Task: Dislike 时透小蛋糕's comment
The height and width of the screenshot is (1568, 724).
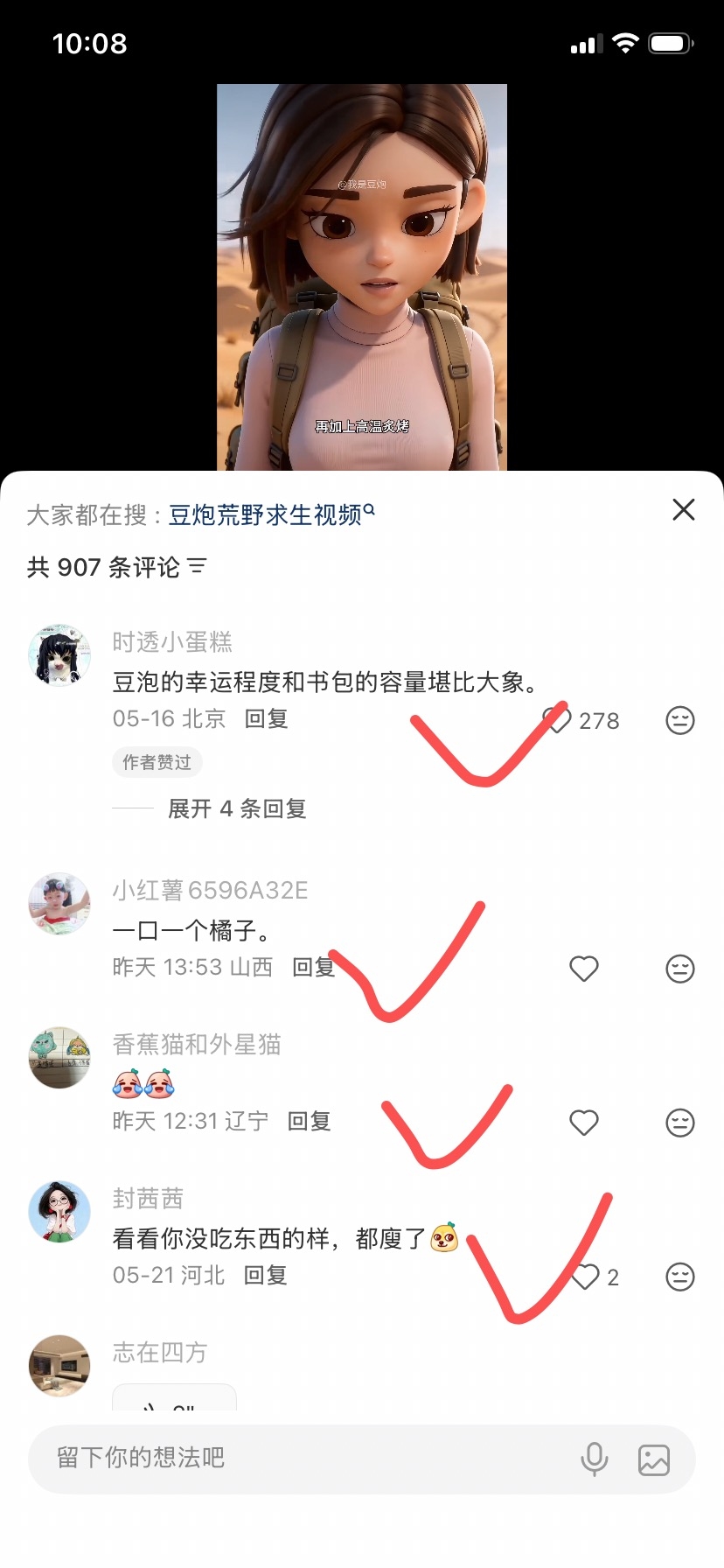Action: [680, 720]
